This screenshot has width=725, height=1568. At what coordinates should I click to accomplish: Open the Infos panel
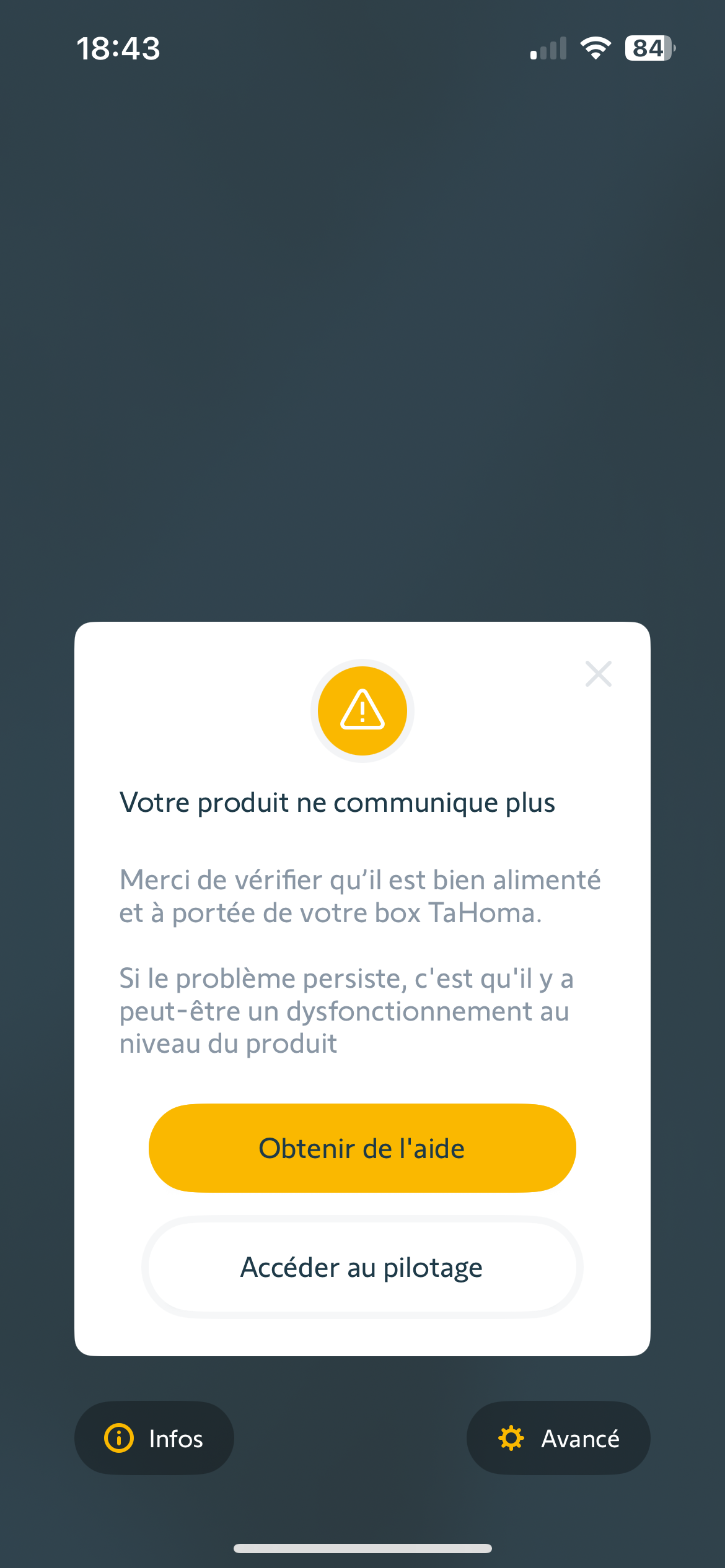(x=154, y=1438)
